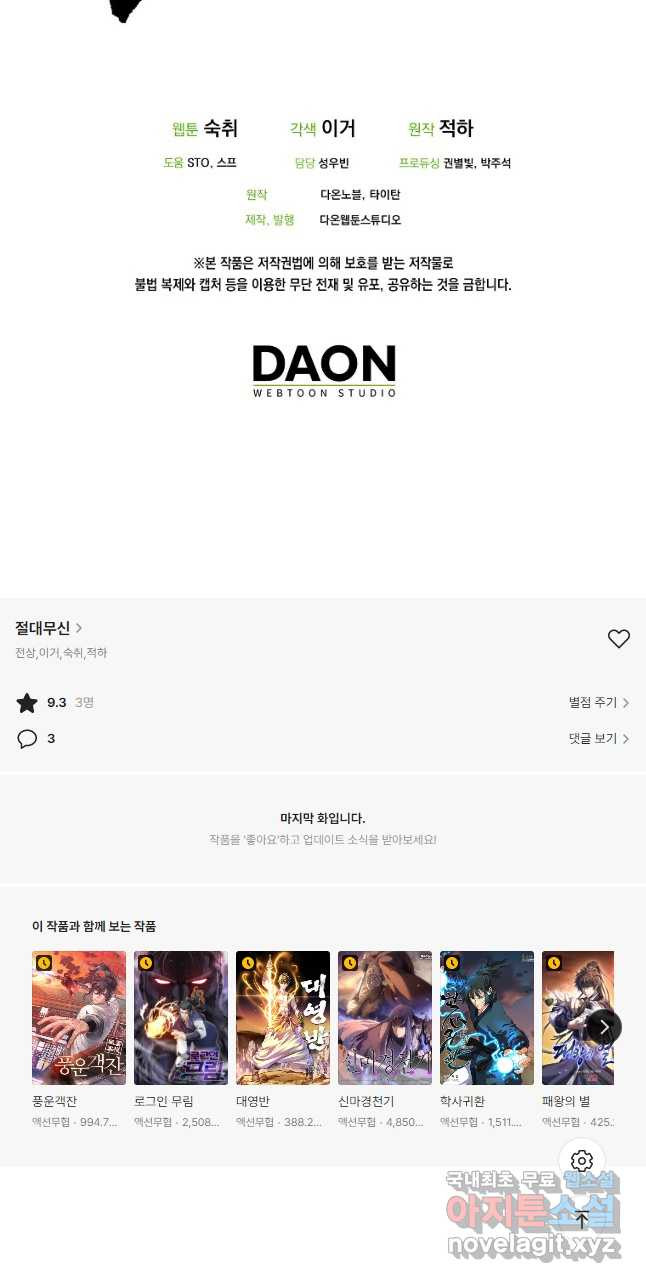
Task: Open viewer settings gear
Action: click(582, 1161)
